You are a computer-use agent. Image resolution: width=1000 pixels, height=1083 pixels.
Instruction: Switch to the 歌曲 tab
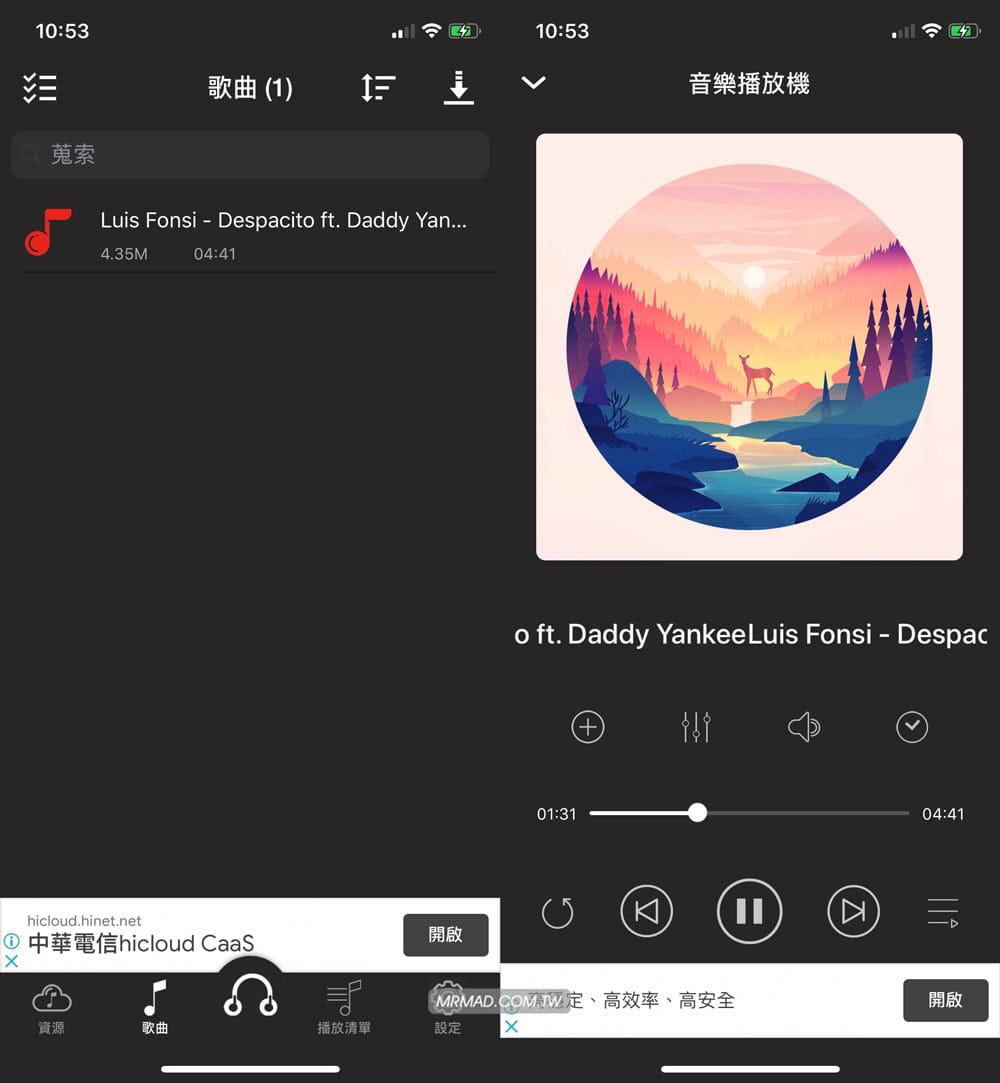tap(154, 1007)
